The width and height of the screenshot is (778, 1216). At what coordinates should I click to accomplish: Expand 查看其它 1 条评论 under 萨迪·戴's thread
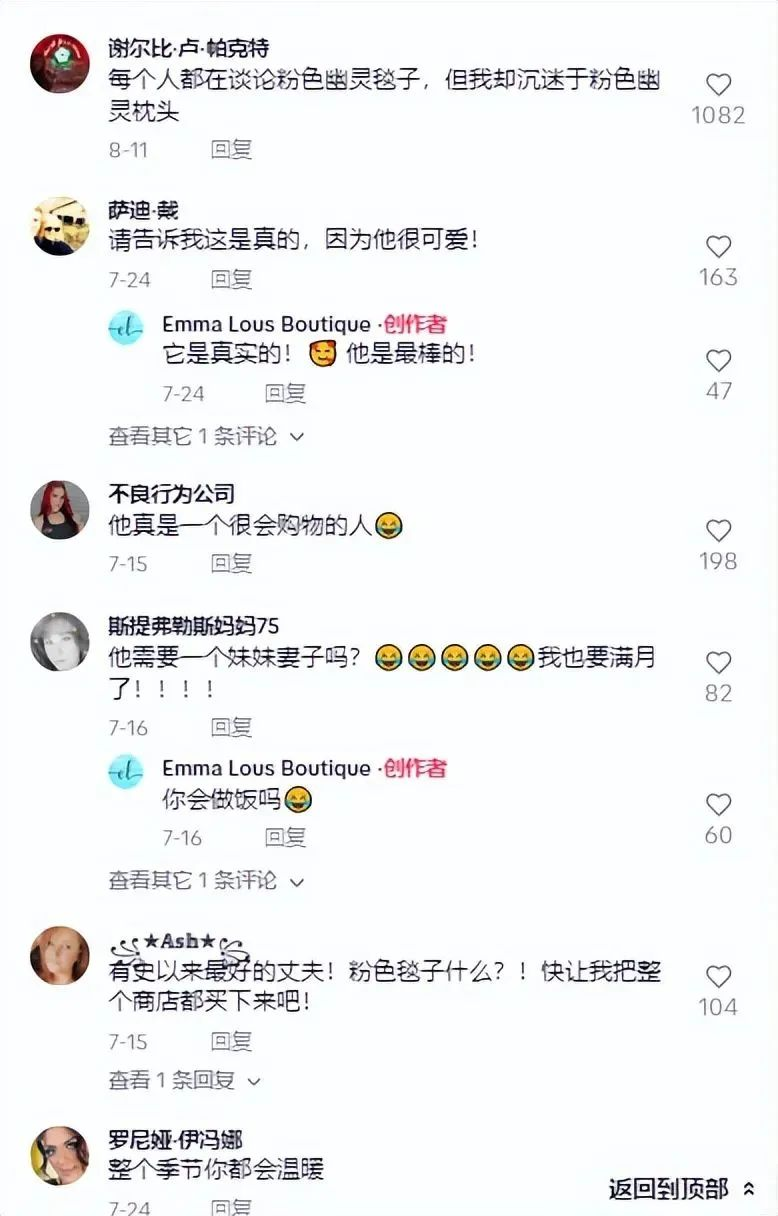206,436
